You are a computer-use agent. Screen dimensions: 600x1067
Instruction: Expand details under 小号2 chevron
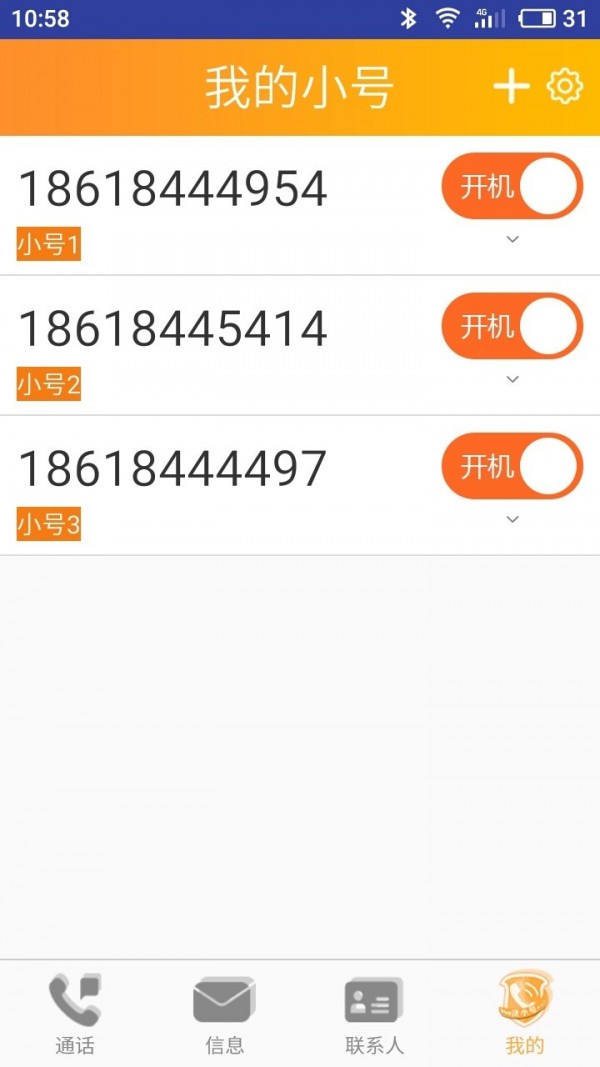pos(513,379)
